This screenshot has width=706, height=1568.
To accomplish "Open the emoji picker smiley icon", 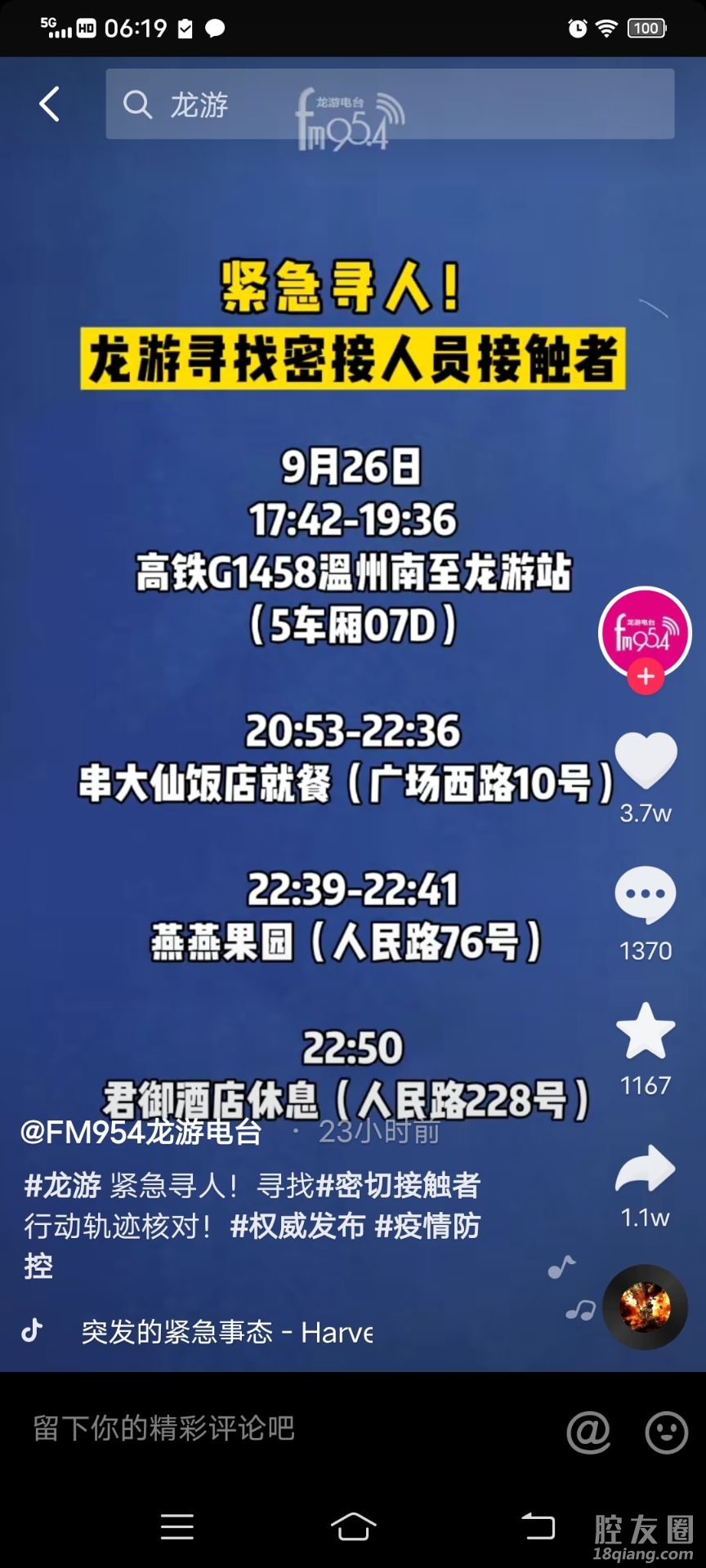I will coord(666,1432).
